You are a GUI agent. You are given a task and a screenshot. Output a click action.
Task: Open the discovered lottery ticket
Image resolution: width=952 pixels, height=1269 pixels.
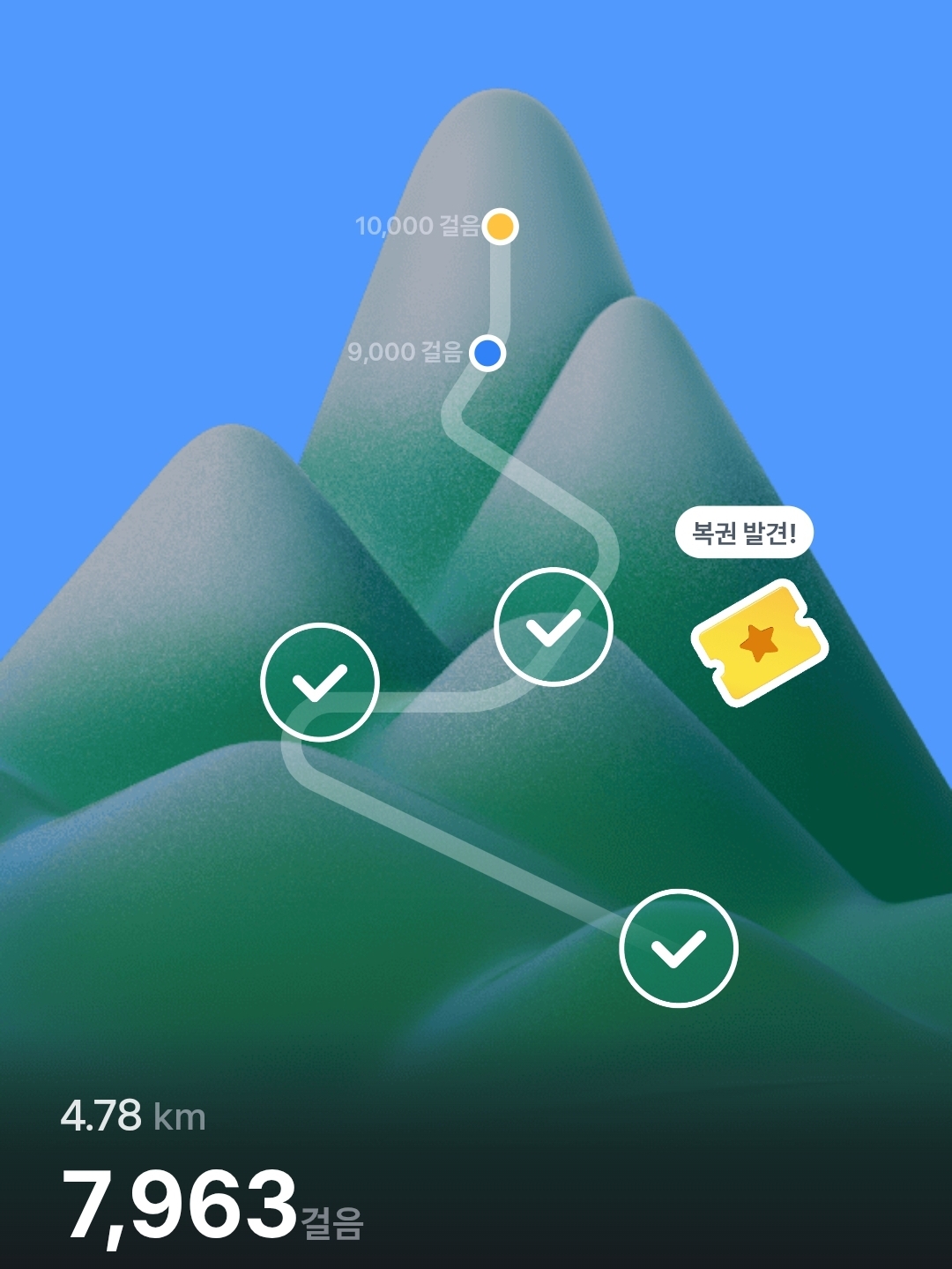coord(759,643)
